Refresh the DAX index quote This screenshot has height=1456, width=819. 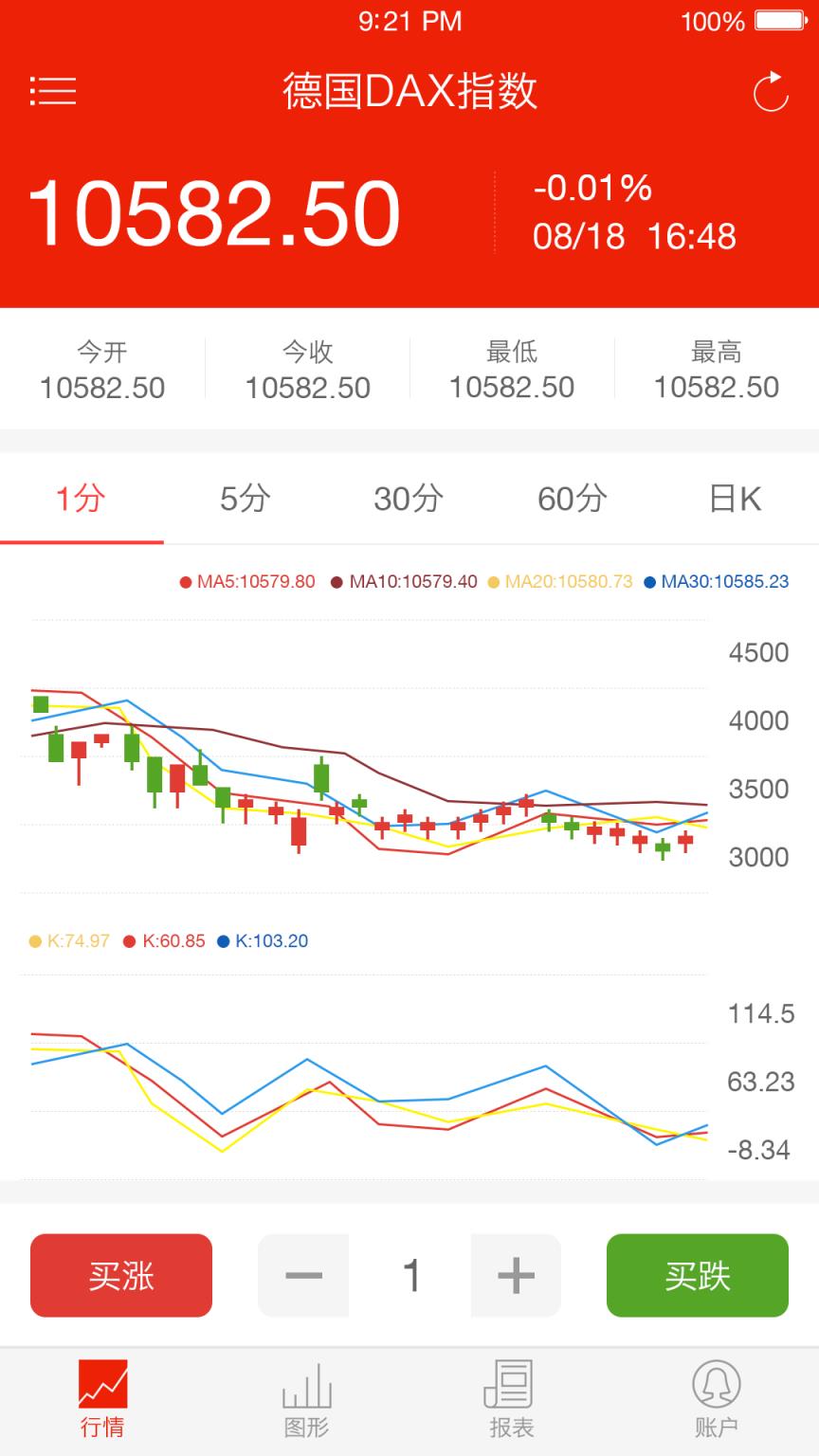(x=770, y=92)
